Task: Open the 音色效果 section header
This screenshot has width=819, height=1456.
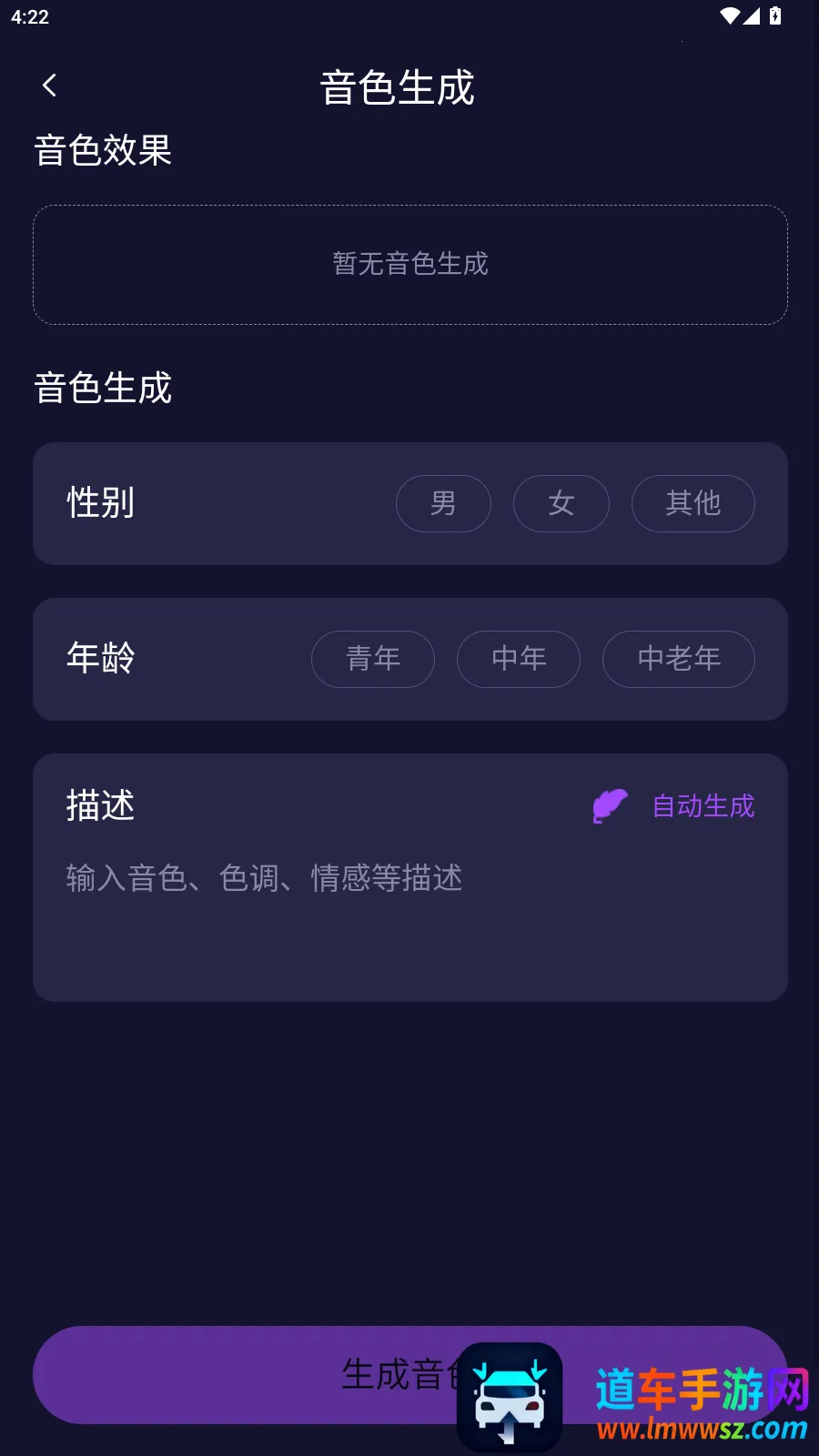Action: point(103,150)
